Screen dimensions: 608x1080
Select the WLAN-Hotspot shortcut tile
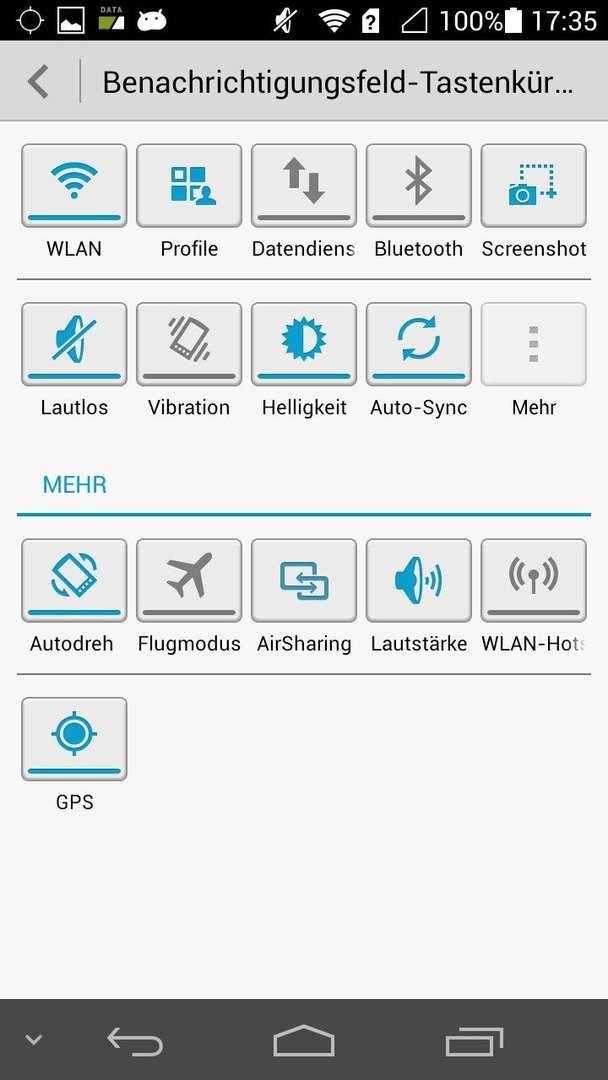(534, 581)
